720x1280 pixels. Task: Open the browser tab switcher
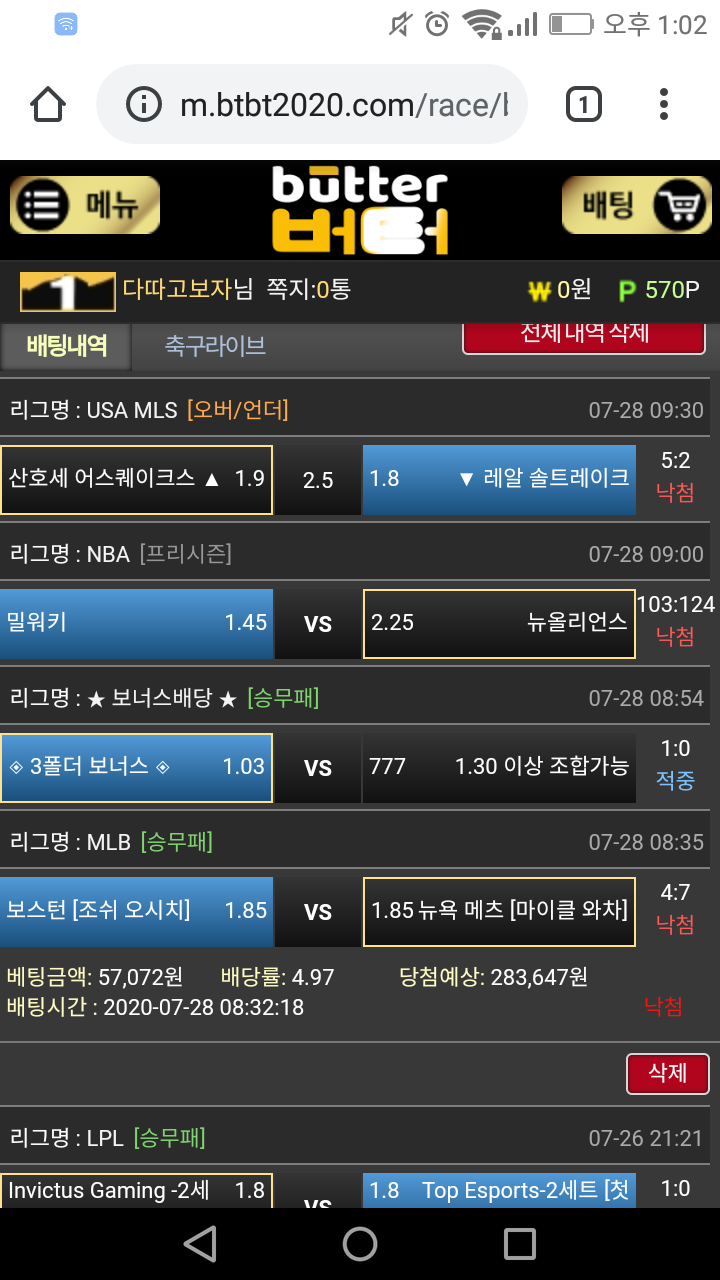tap(583, 104)
